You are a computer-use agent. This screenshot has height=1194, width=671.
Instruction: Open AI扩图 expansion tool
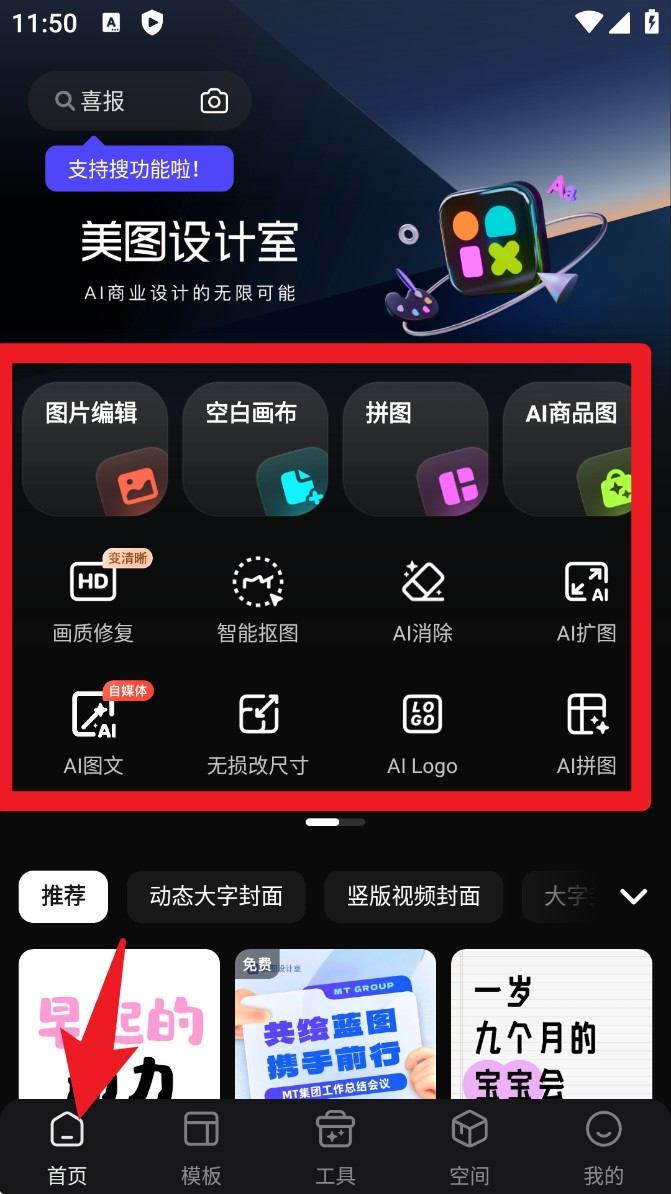[x=586, y=595]
